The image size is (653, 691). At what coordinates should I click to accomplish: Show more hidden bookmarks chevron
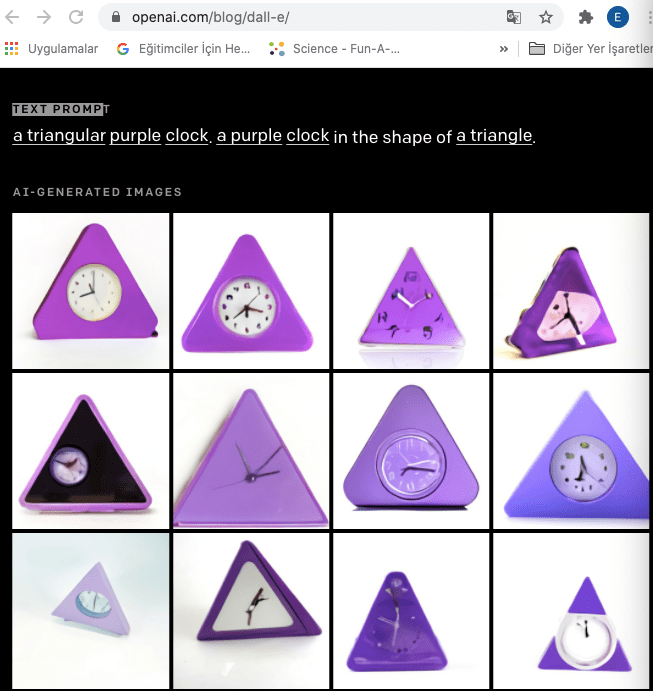[504, 48]
